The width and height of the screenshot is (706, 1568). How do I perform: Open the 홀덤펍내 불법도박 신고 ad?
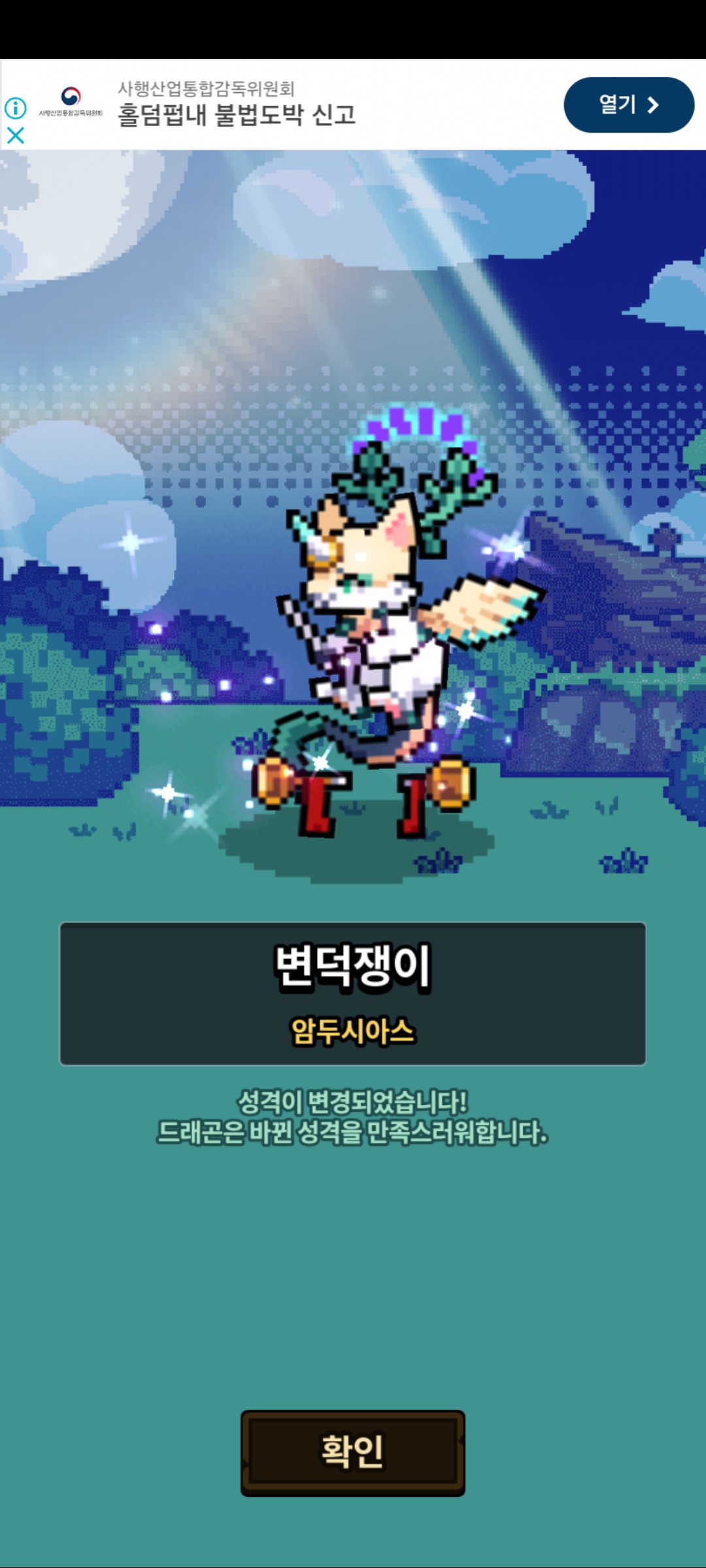click(237, 115)
